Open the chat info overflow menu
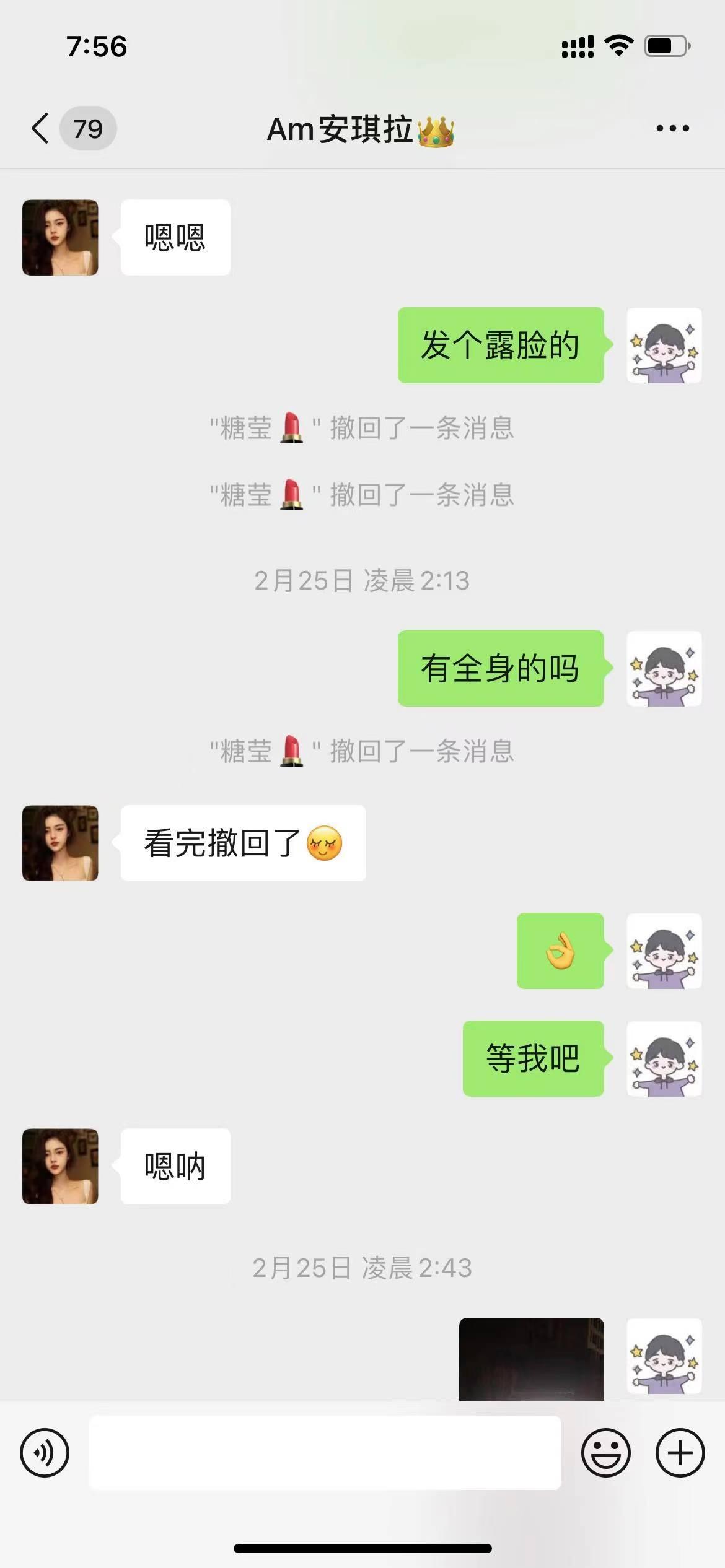The height and width of the screenshot is (1568, 725). click(672, 129)
